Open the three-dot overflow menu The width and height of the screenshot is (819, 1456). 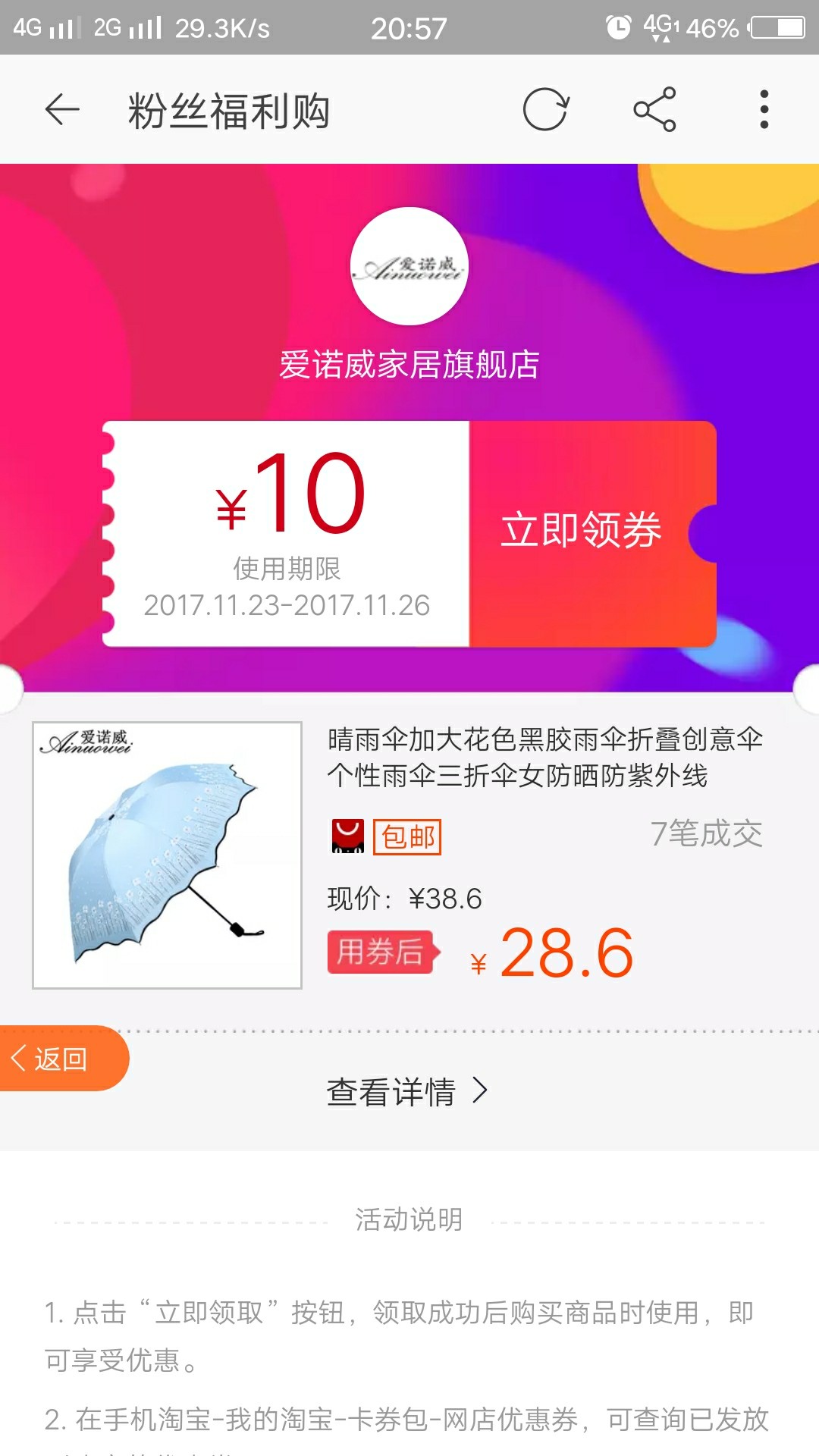pyautogui.click(x=764, y=110)
